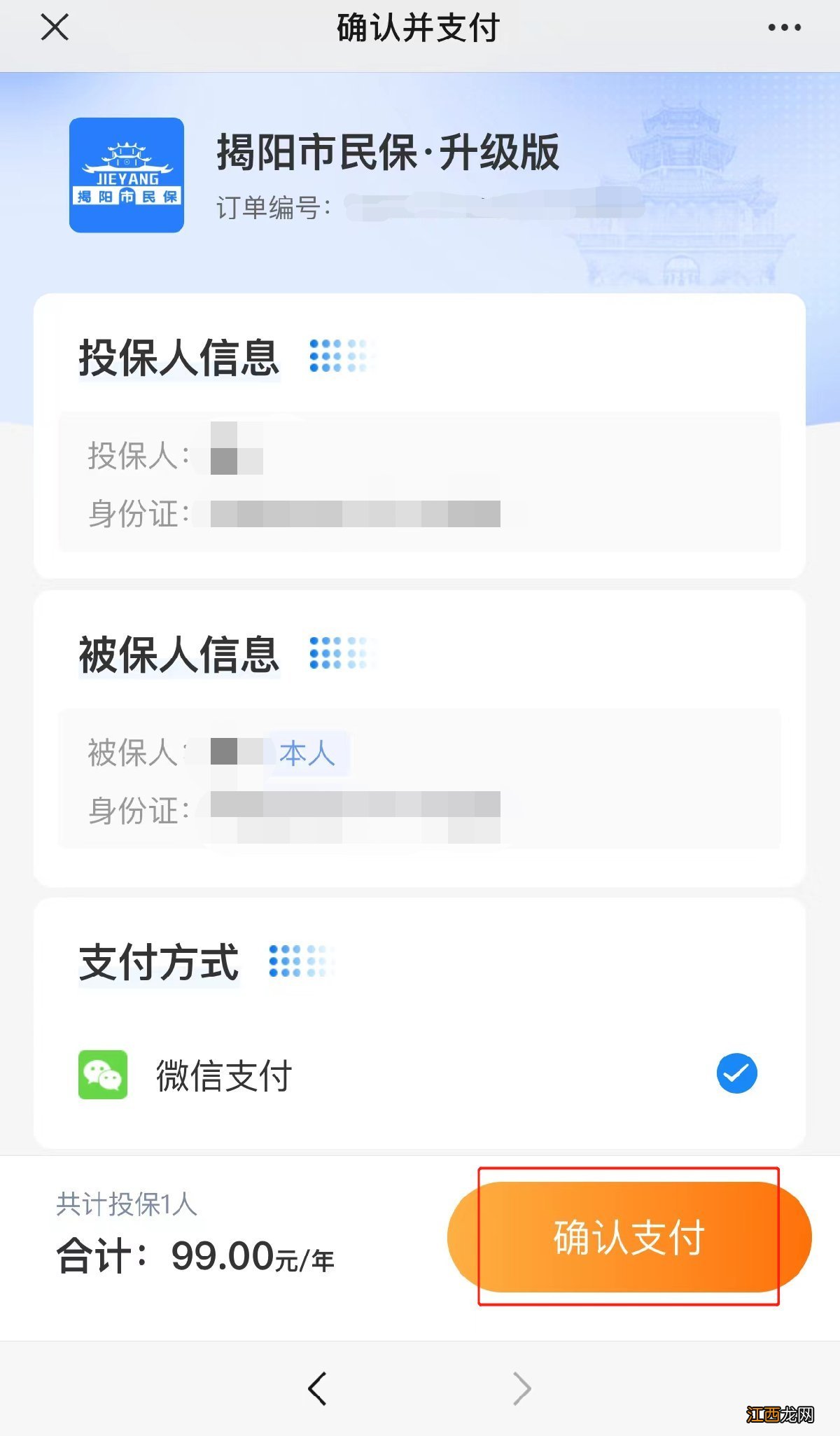Click the forward navigation arrow
Screen dimensions: 840x1436
tap(521, 1388)
